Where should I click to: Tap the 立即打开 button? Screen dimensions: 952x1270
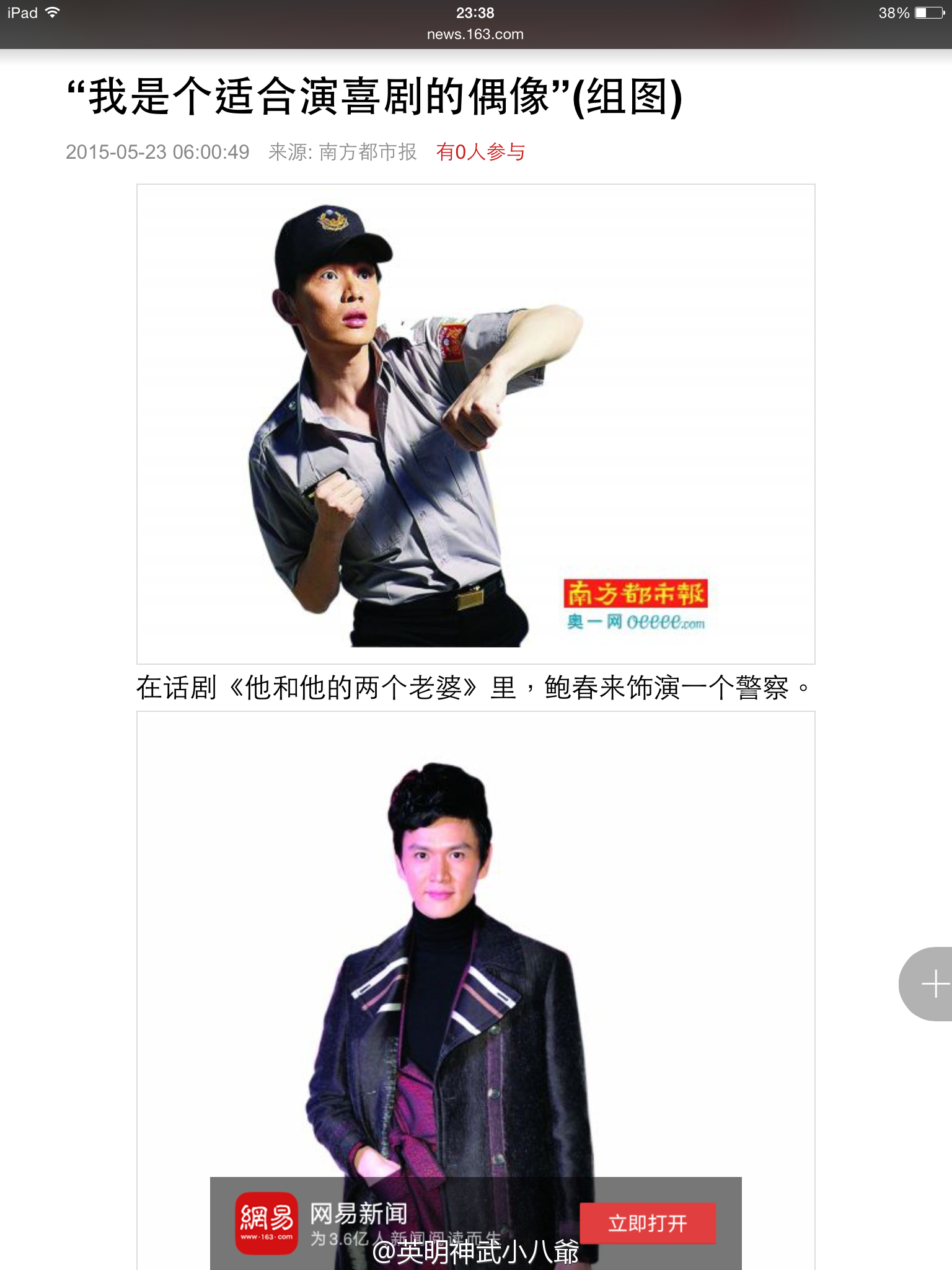pos(648,1223)
